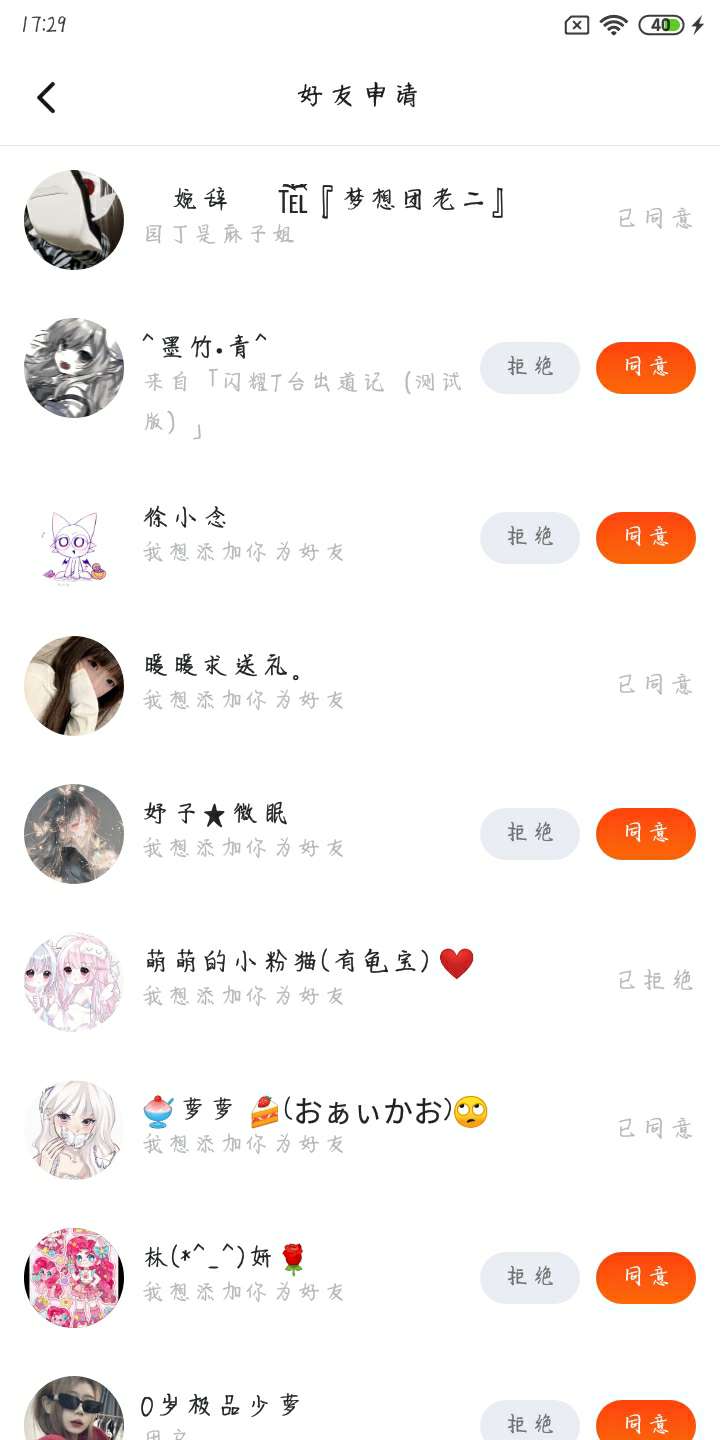Refuse 林(*^_^)妍's friend request
Screen dimensions: 720x1440
[530, 1277]
